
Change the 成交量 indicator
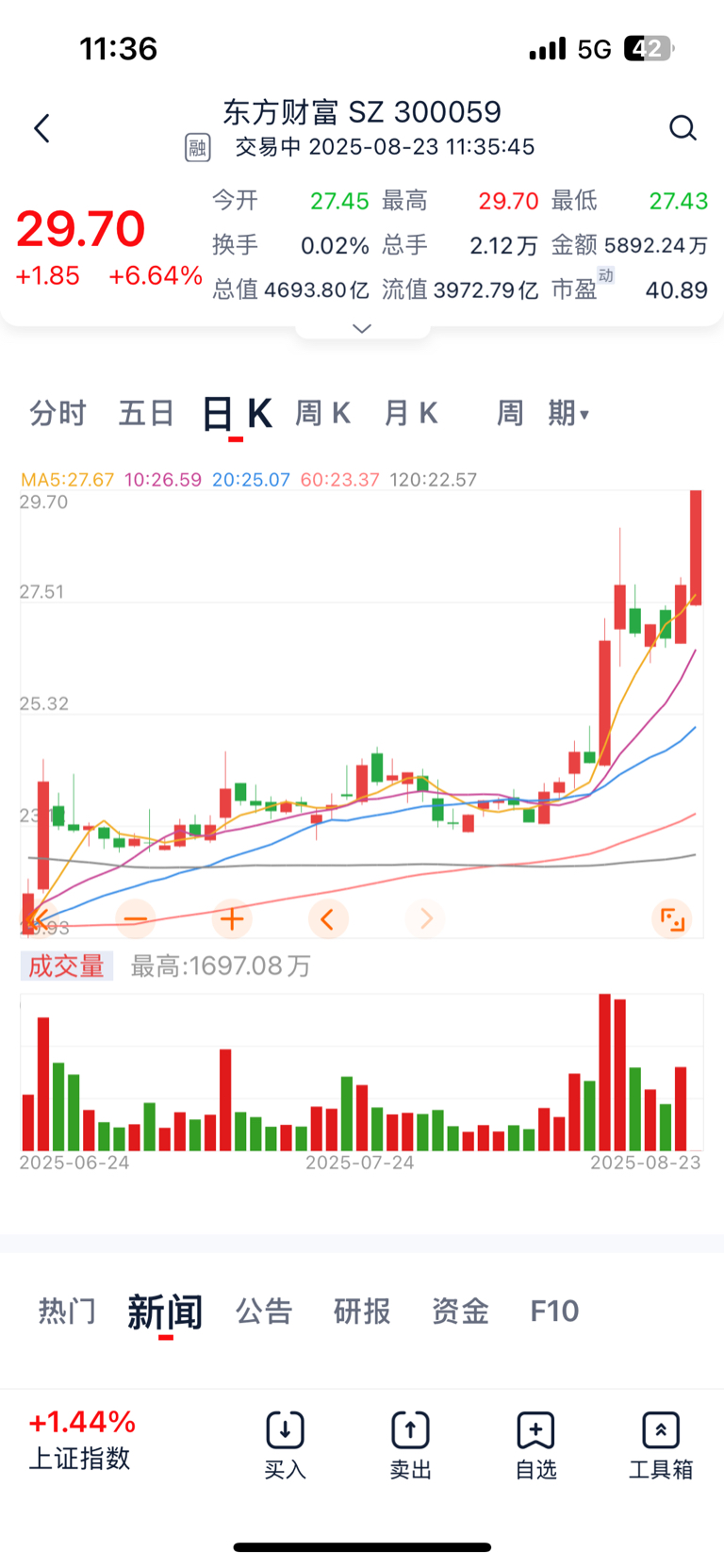click(x=66, y=966)
